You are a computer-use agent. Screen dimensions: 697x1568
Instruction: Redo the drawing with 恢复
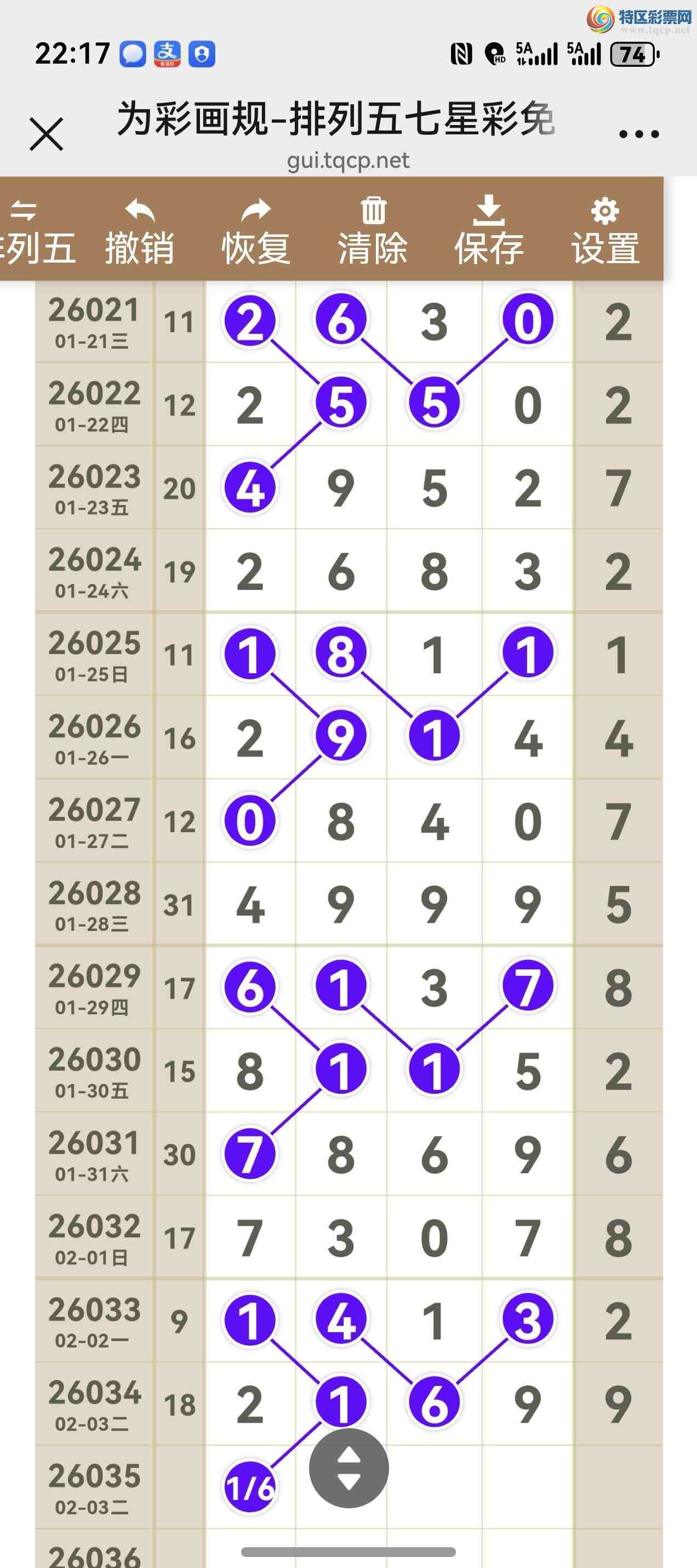(x=255, y=231)
